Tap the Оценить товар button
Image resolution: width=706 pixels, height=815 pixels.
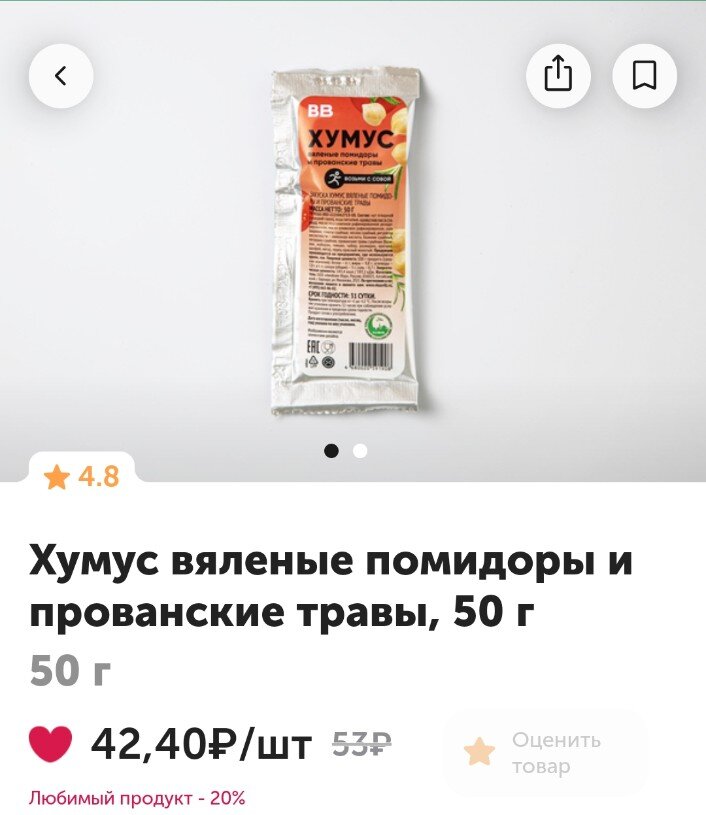[x=545, y=753]
